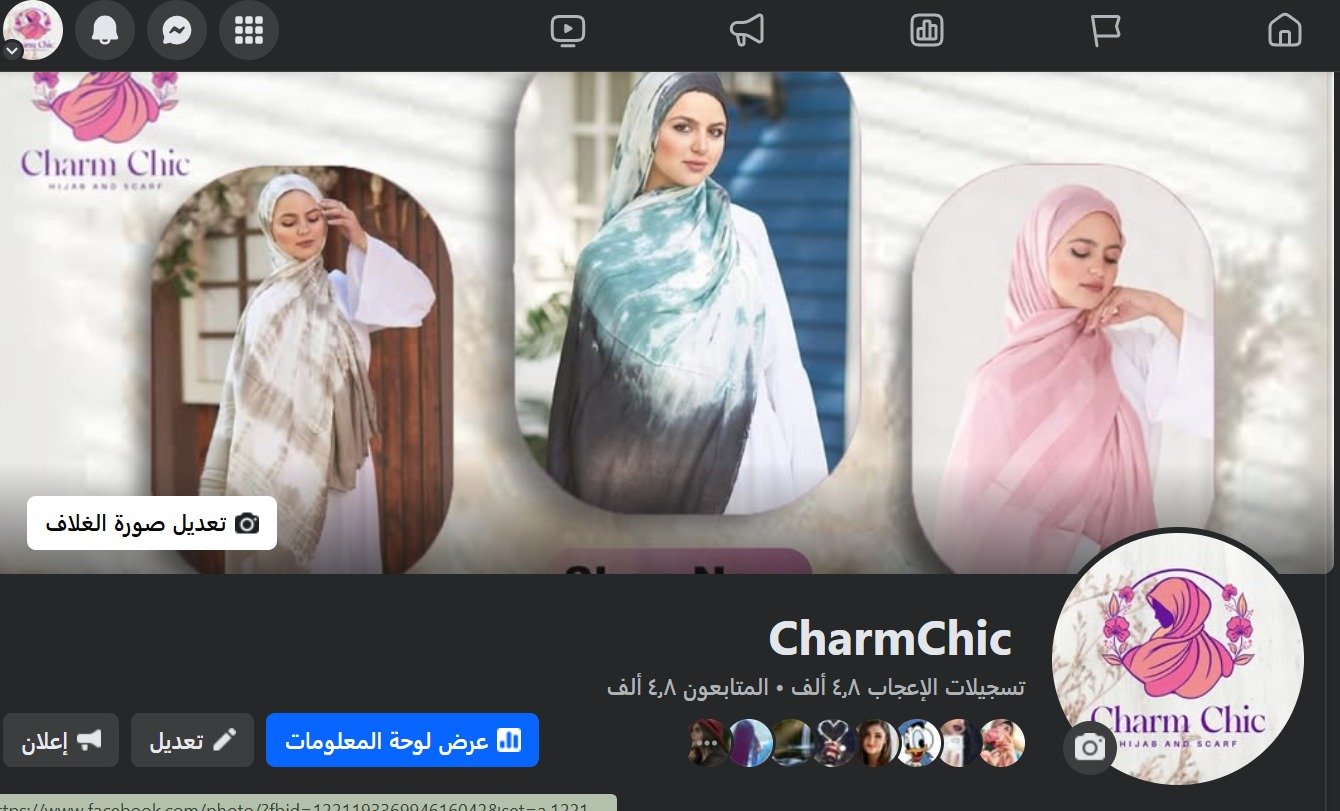Go to the Pages flag tab
The width and height of the screenshot is (1340, 811).
pos(1105,31)
